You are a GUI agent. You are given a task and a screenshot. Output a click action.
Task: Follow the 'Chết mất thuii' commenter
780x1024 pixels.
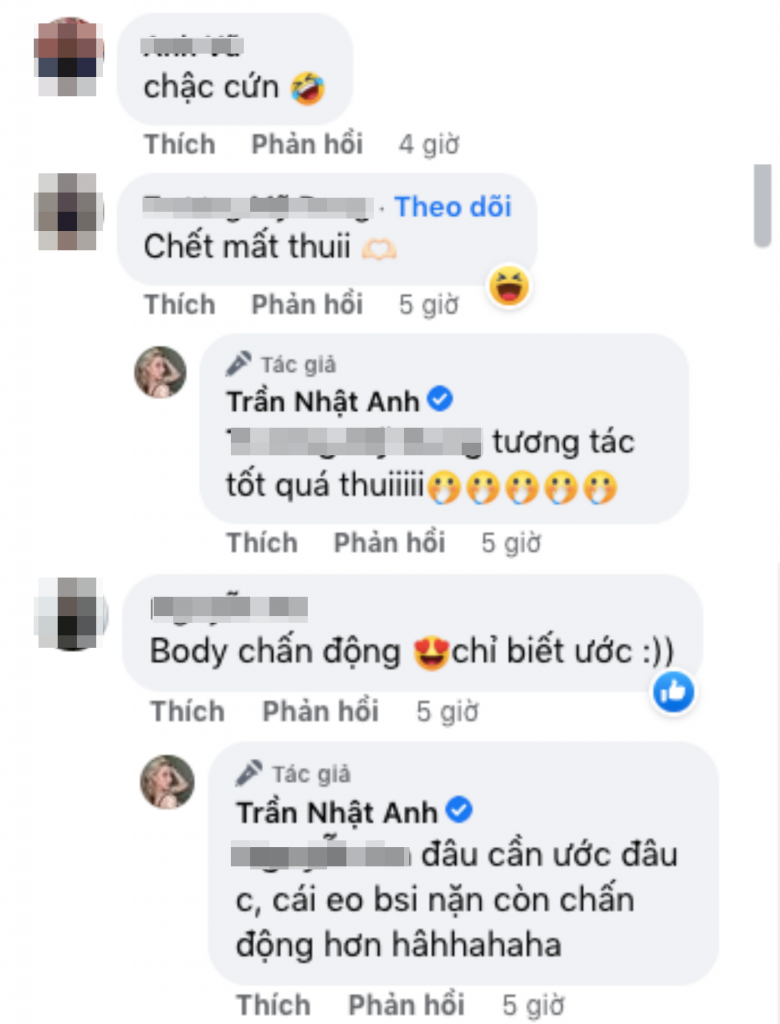coord(452,207)
